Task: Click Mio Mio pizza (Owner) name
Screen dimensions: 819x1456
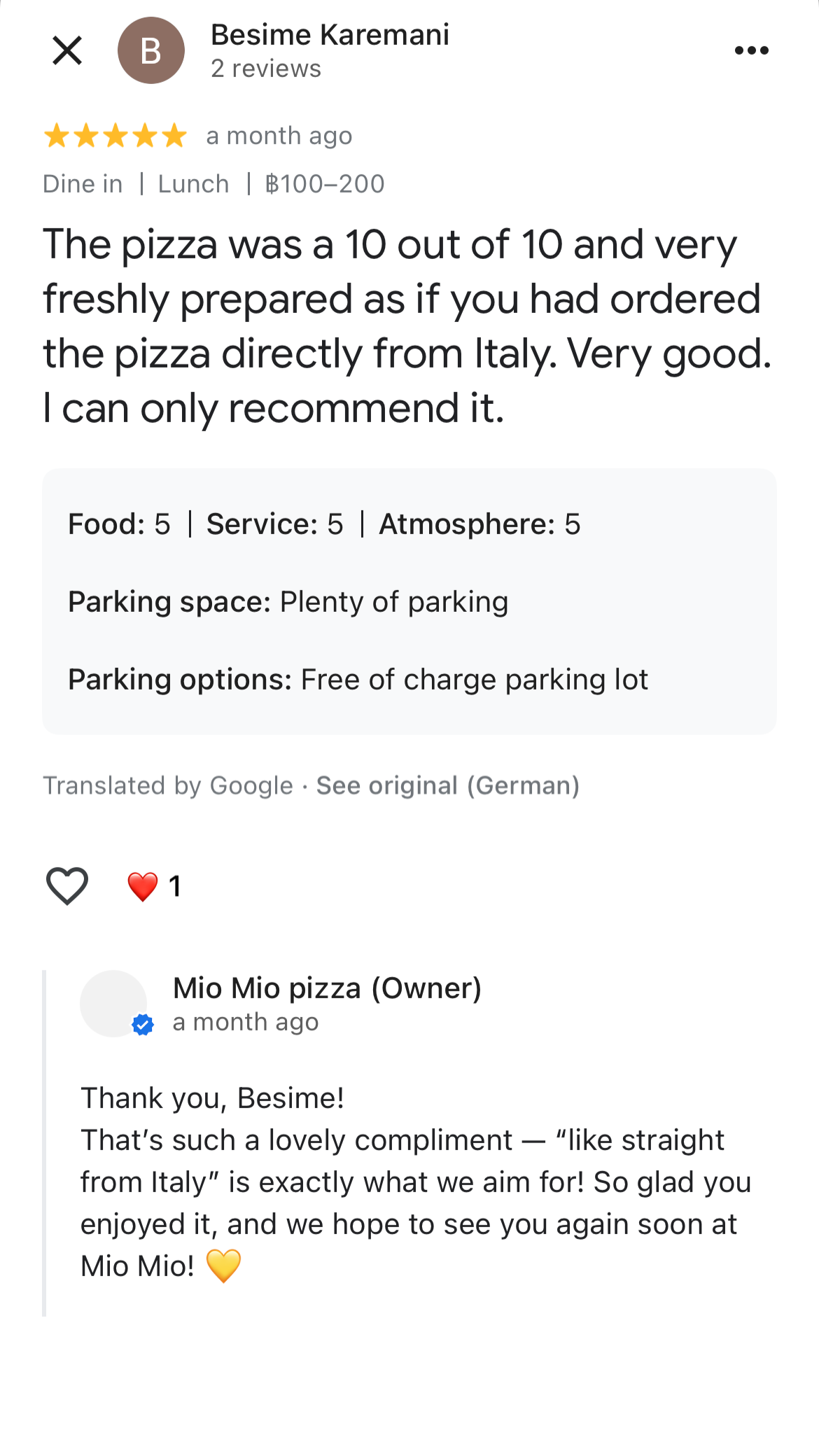Action: pos(328,989)
